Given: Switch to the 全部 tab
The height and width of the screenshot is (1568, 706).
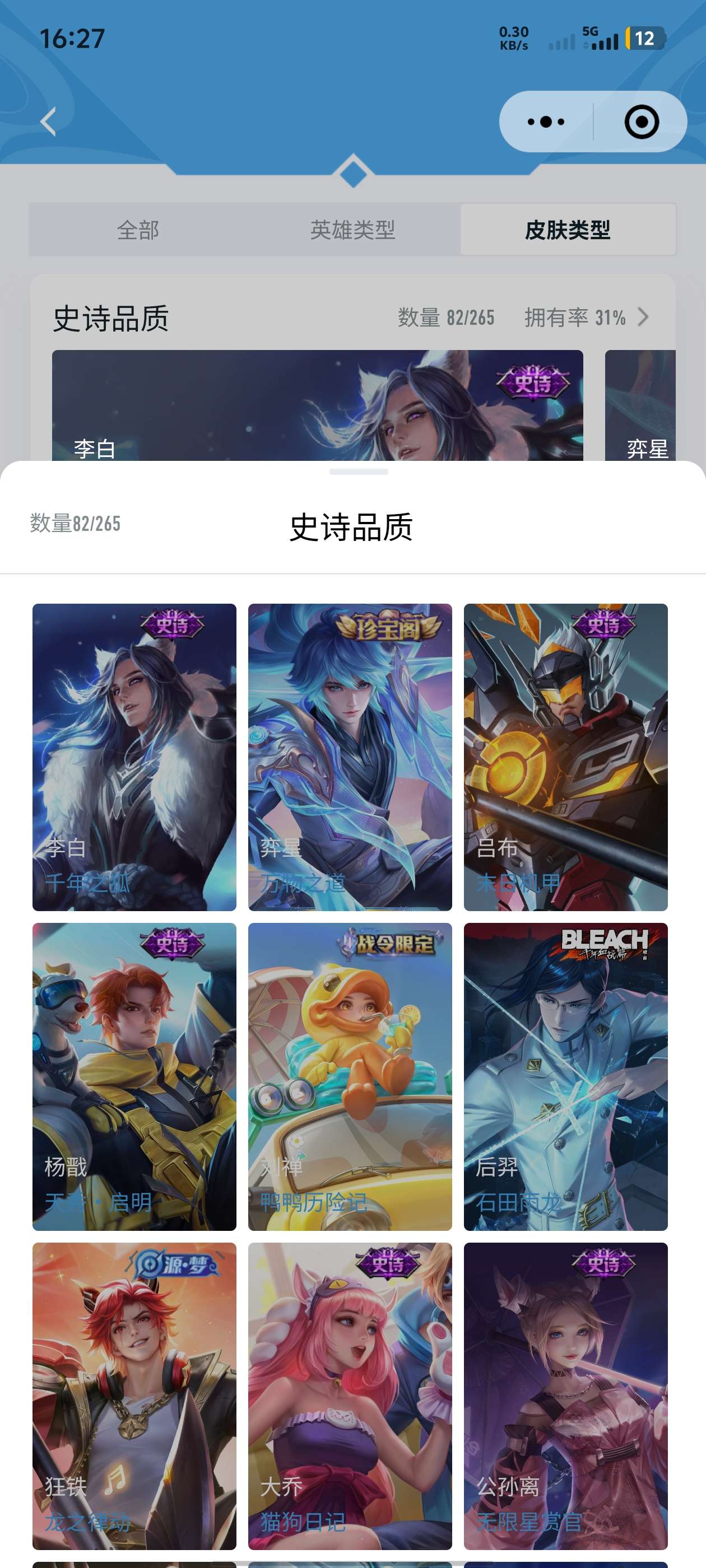Looking at the screenshot, I should click(138, 230).
